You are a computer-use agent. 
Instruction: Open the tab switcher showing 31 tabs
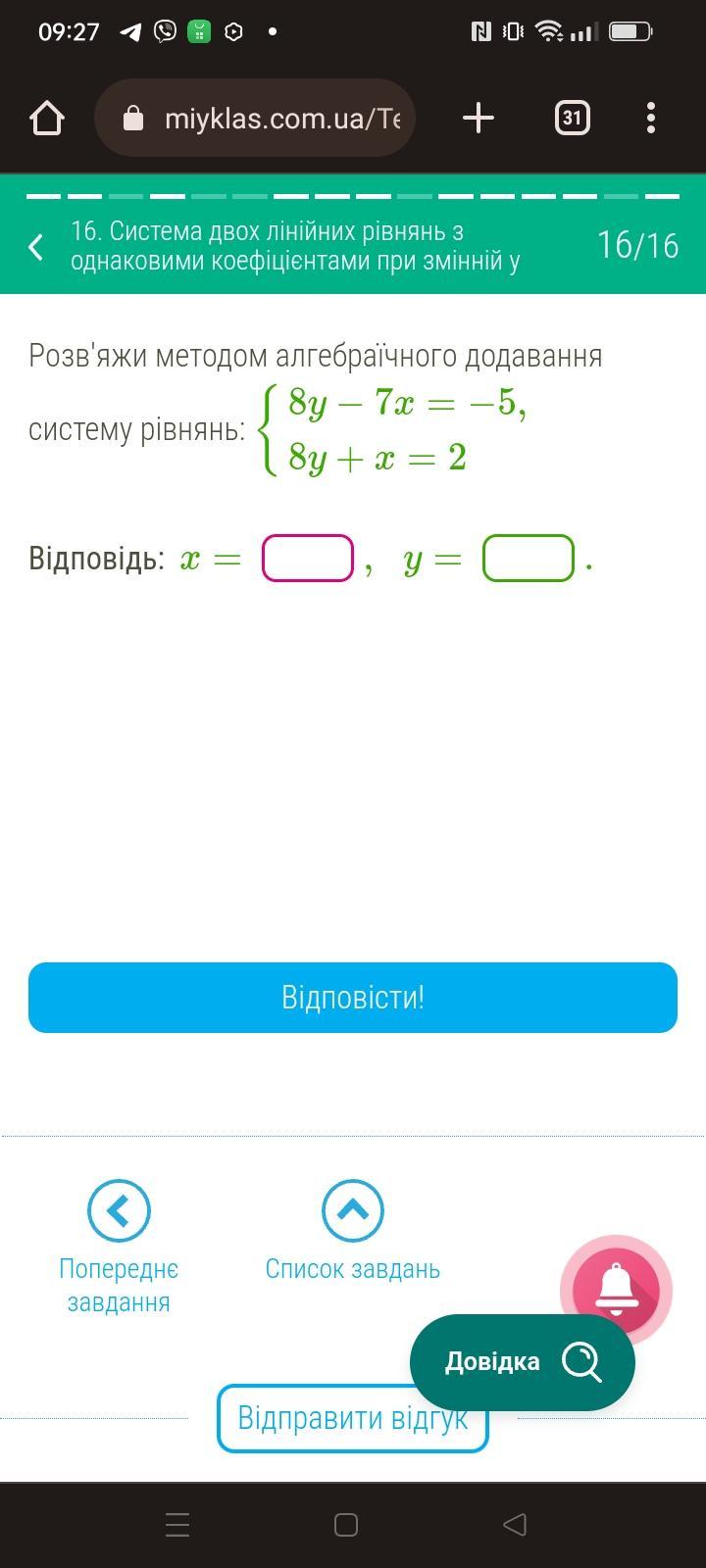click(x=572, y=119)
